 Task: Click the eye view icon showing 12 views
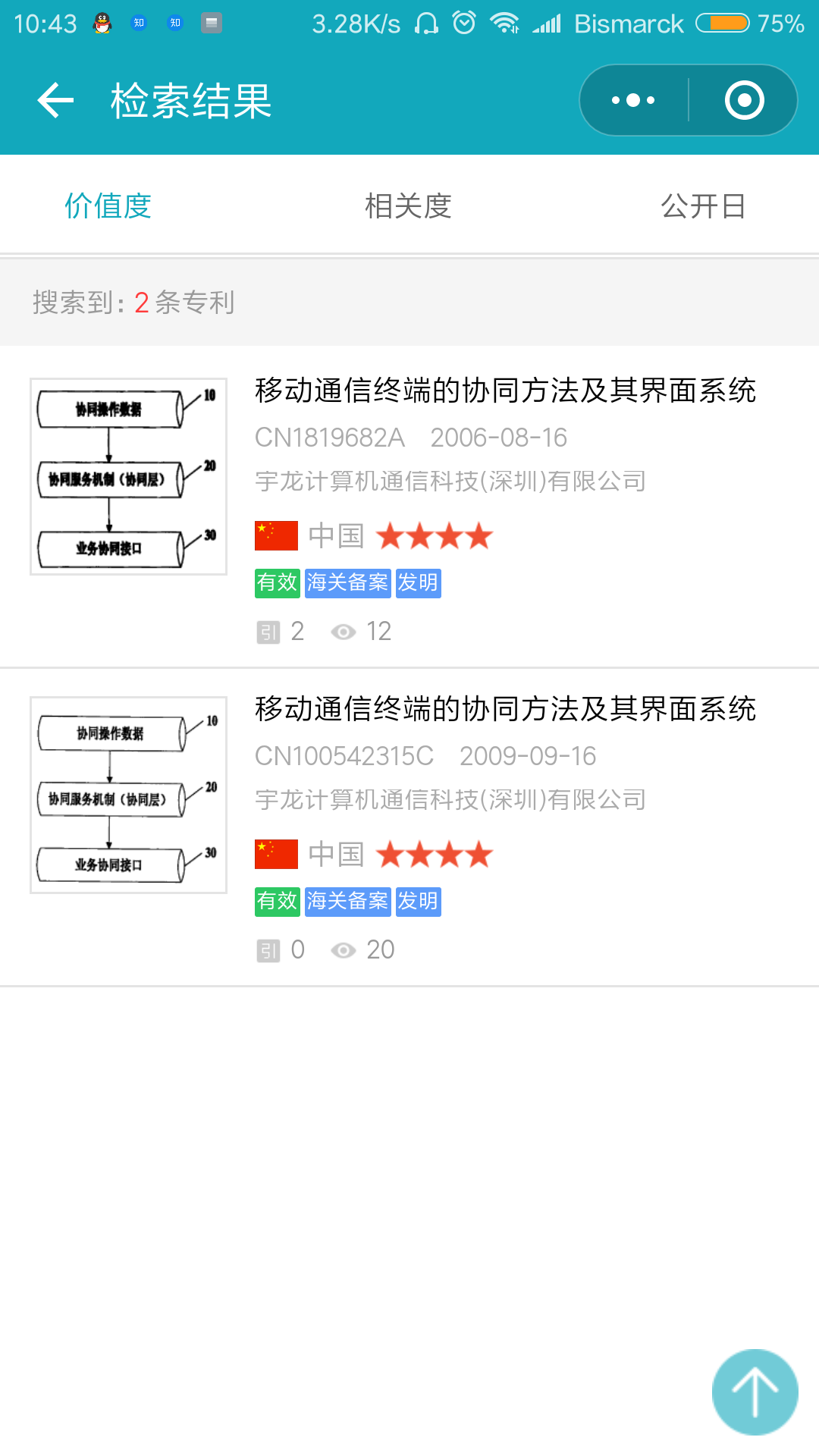345,630
